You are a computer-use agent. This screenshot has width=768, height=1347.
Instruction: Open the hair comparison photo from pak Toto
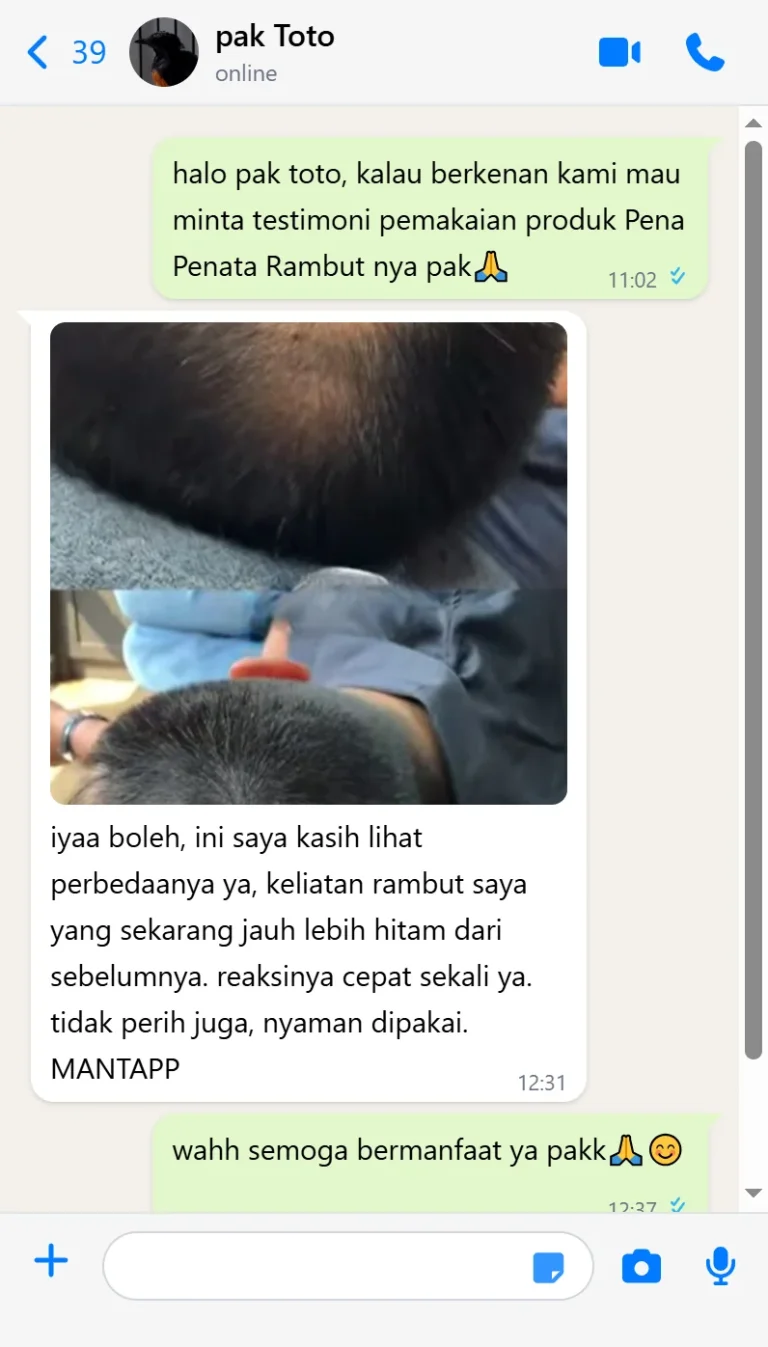(308, 563)
